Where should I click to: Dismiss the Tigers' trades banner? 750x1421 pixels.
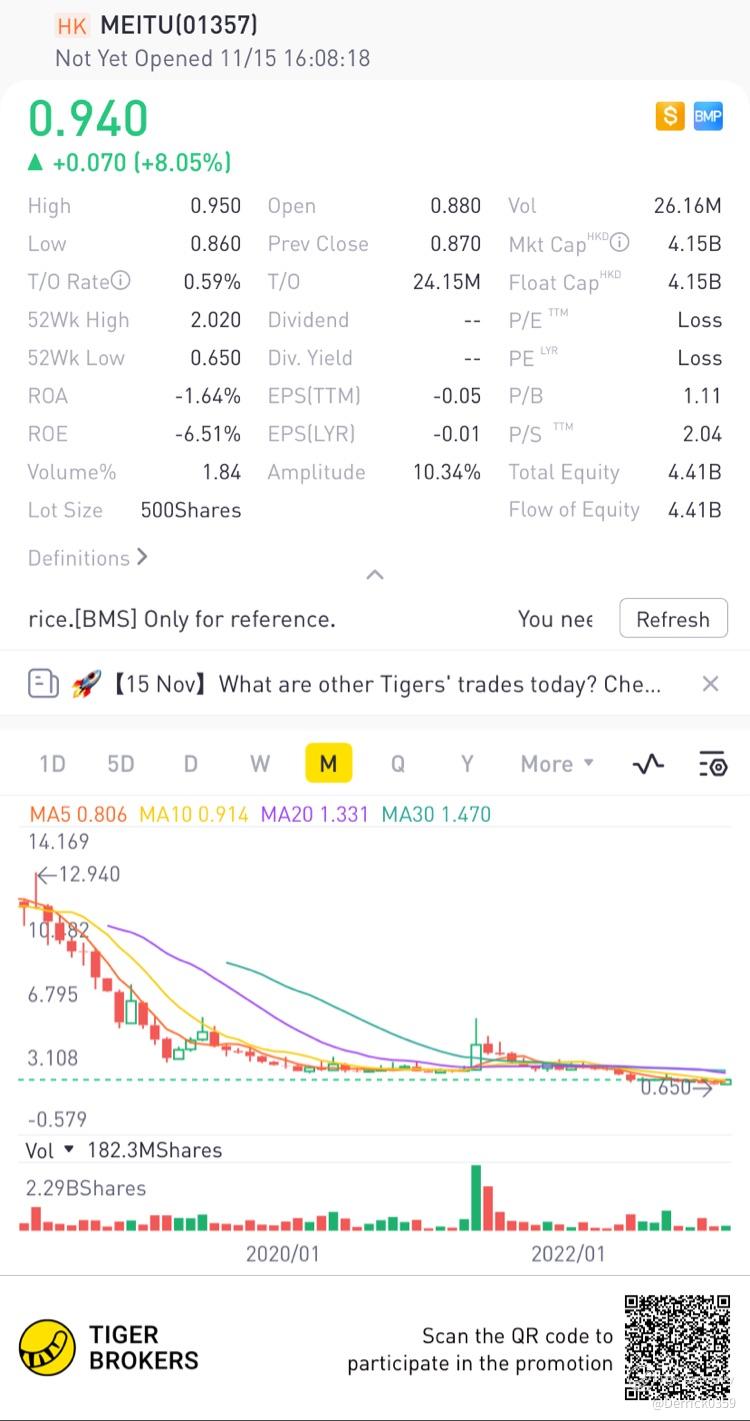point(710,684)
